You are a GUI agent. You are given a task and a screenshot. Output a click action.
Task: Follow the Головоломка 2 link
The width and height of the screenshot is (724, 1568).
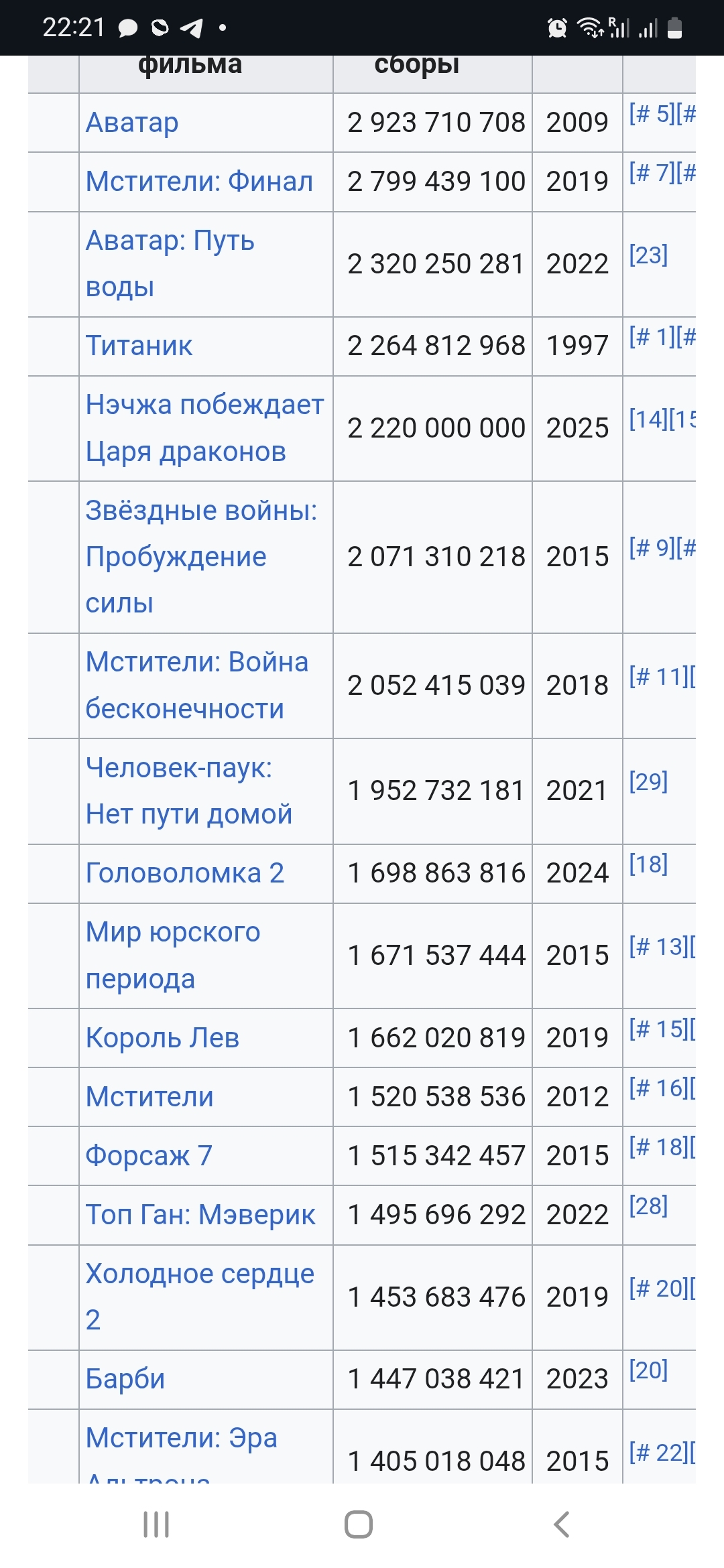point(185,873)
